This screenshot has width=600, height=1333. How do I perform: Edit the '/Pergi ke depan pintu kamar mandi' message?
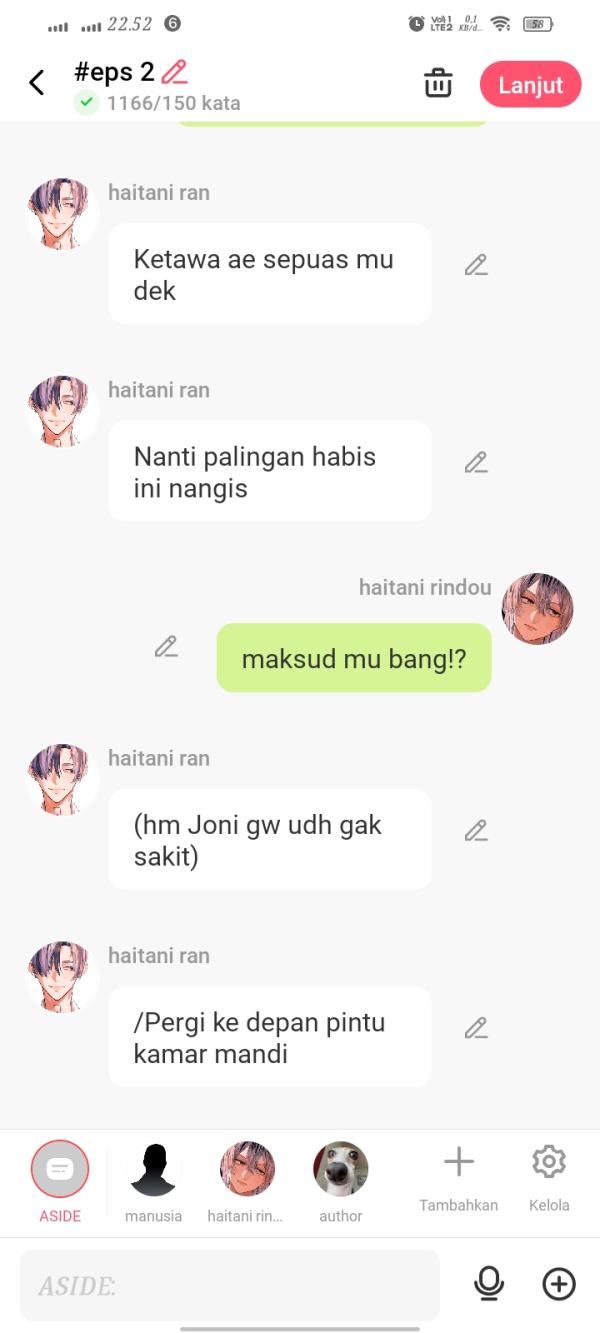(x=476, y=1028)
